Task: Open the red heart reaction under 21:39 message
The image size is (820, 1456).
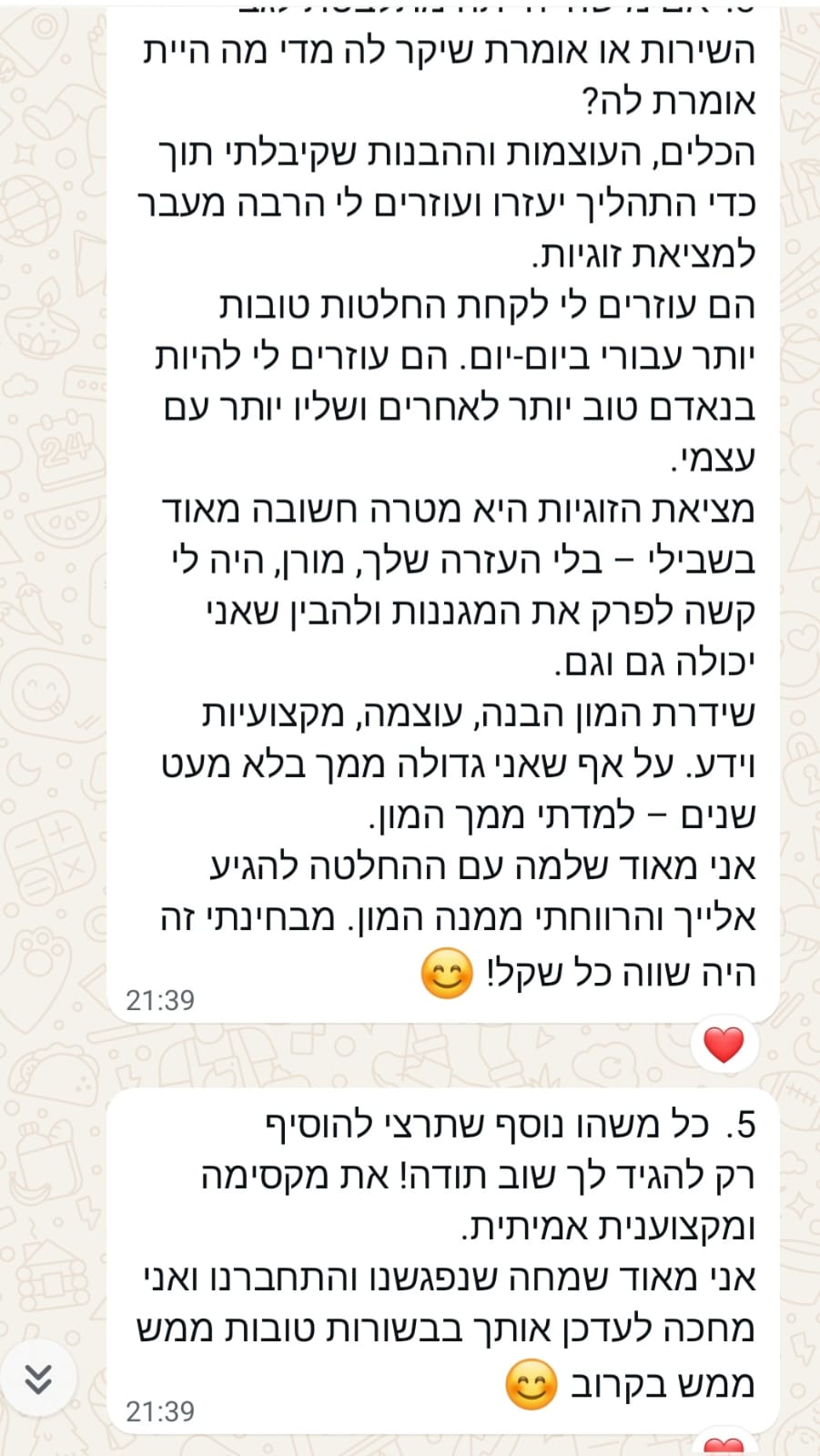Action: click(724, 1043)
